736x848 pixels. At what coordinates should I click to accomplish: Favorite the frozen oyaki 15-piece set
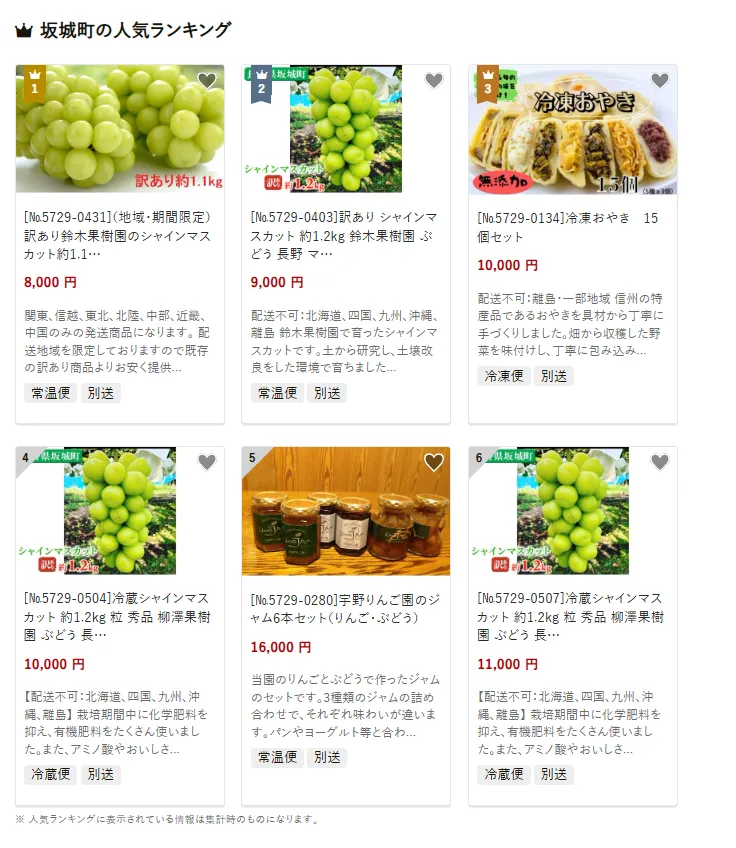point(659,81)
